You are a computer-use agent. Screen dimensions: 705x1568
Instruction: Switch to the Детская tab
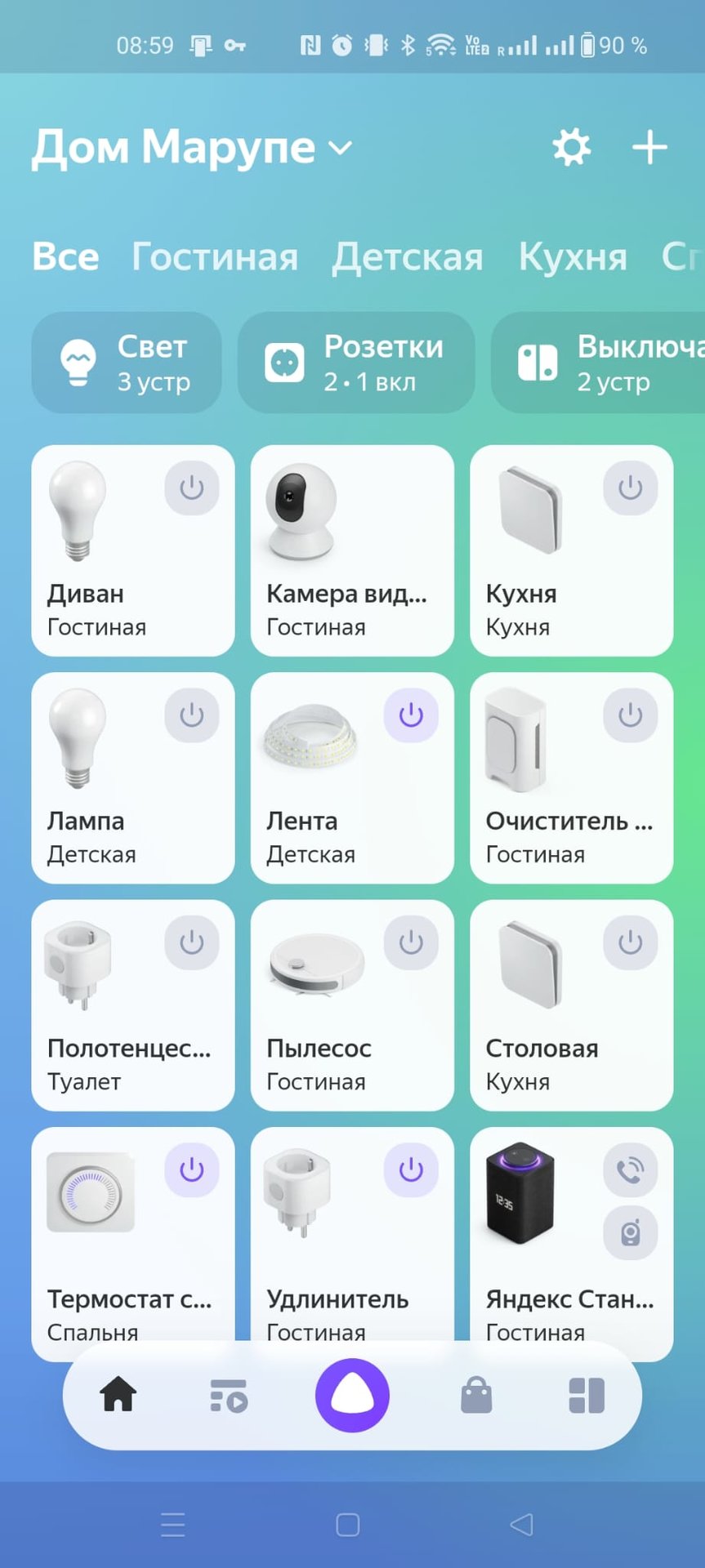[407, 257]
